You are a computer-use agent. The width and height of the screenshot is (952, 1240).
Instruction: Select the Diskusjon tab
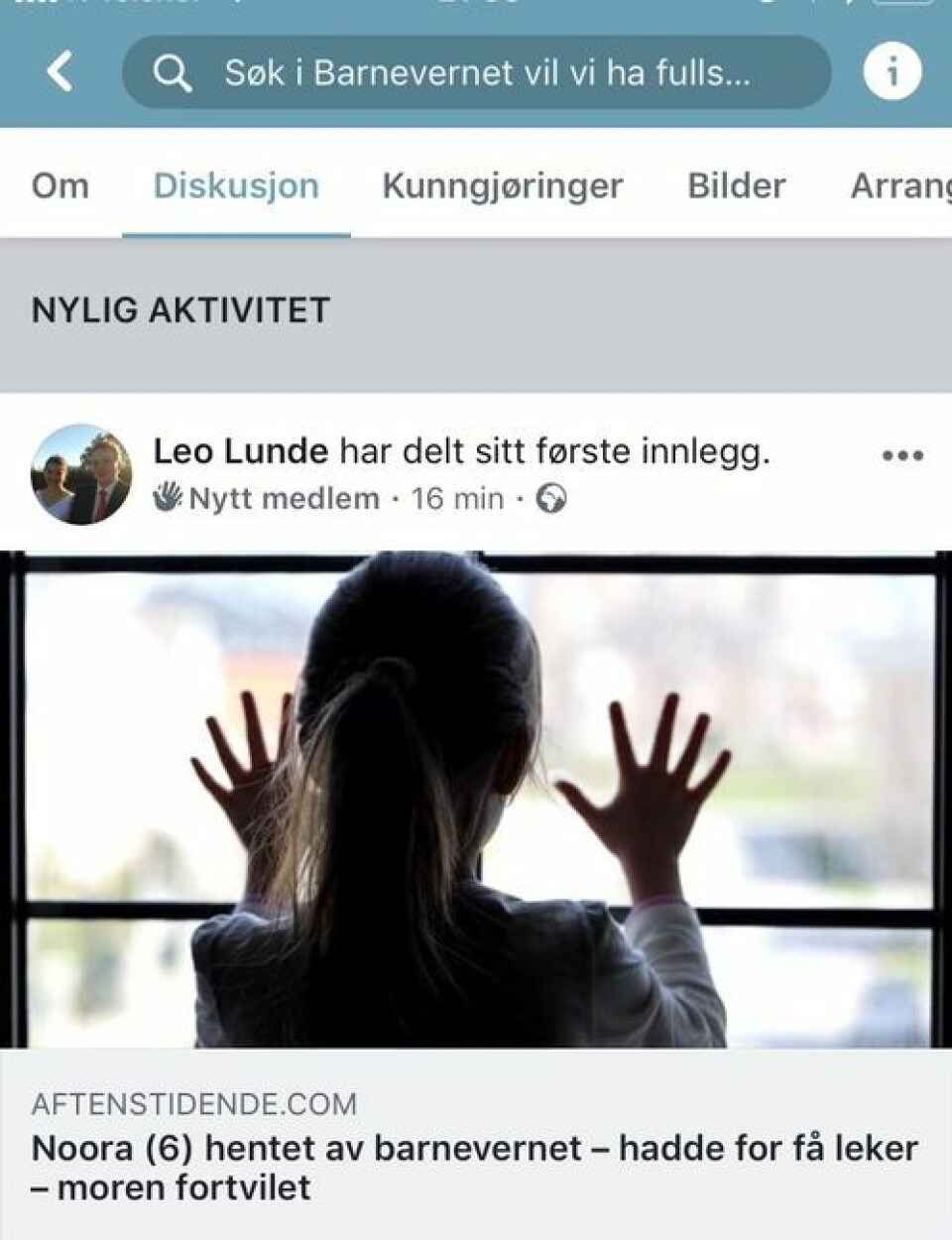(x=236, y=186)
